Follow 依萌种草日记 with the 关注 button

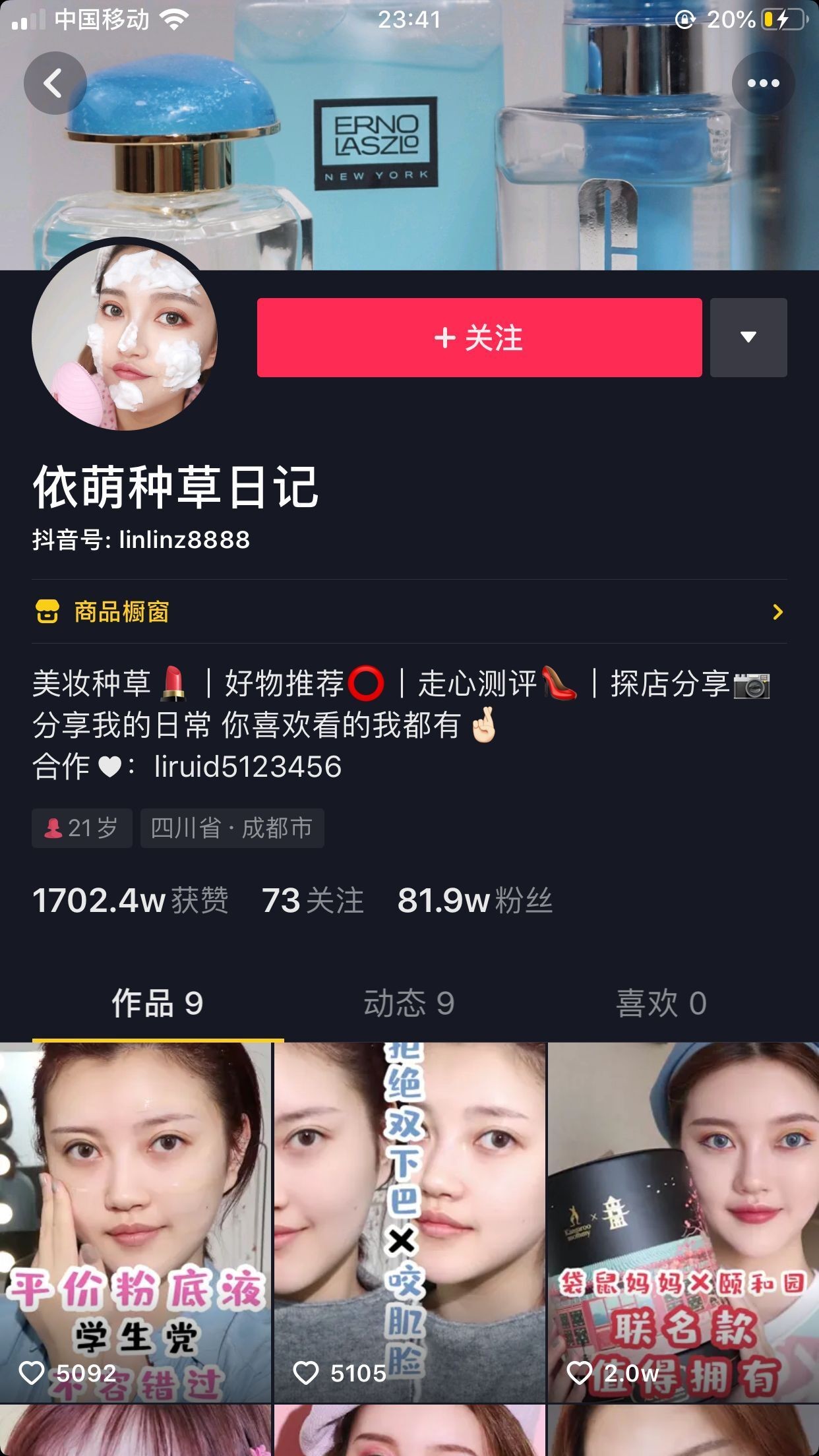(479, 338)
